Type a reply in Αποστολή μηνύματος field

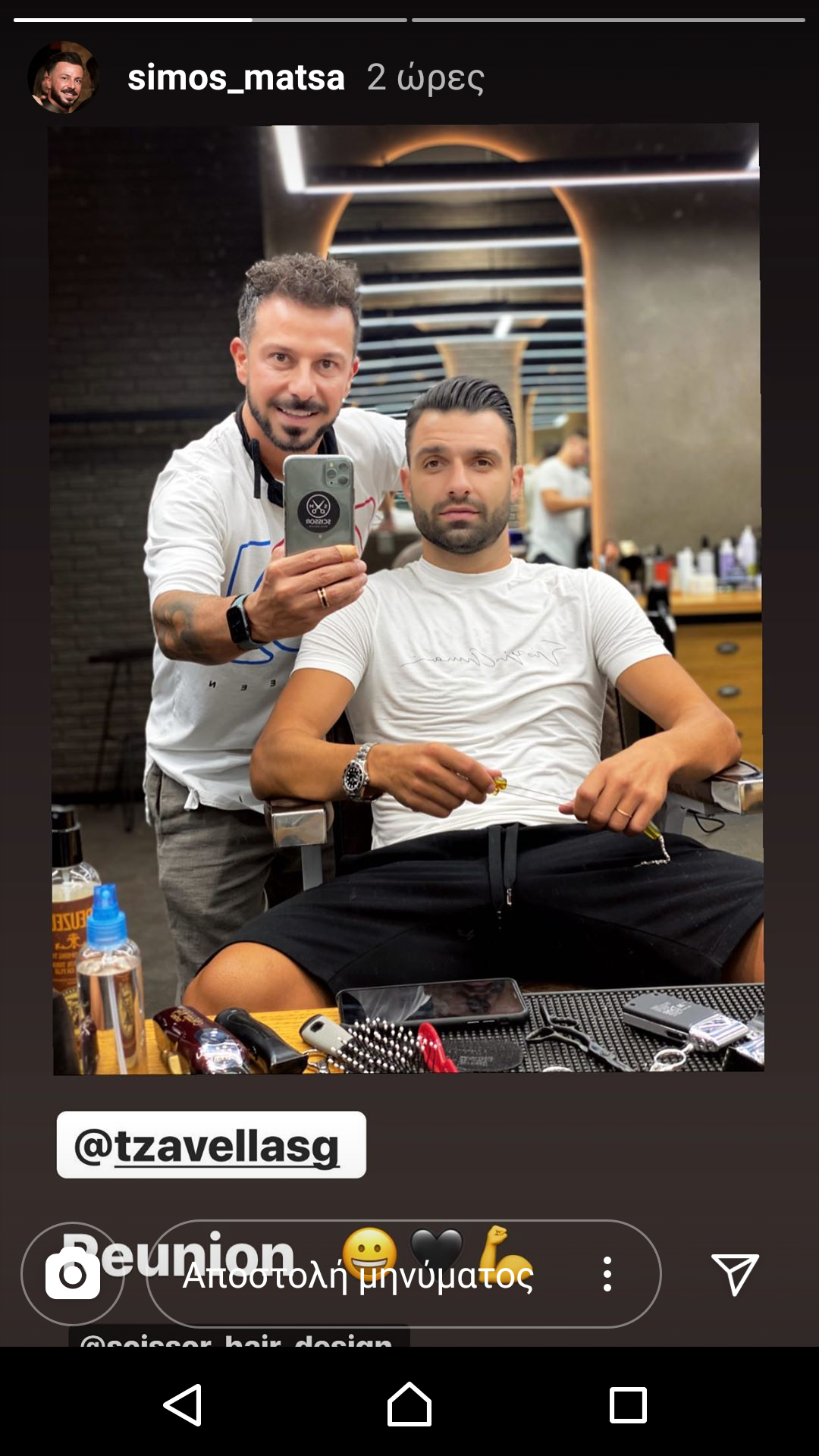tap(364, 1276)
